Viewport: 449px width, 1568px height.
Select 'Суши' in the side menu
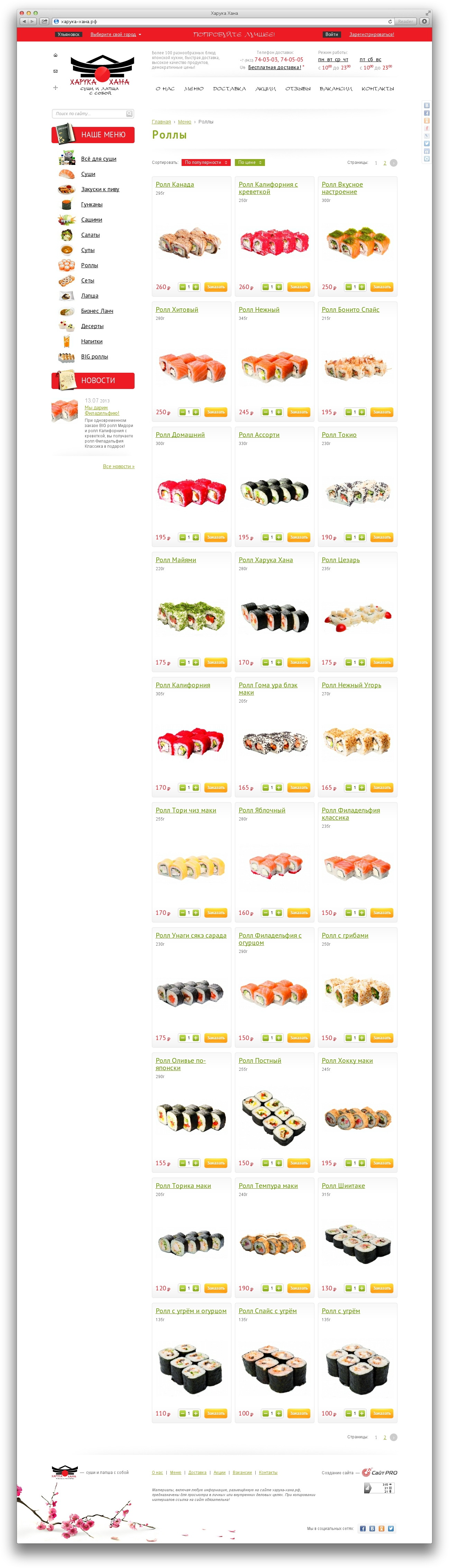[88, 174]
